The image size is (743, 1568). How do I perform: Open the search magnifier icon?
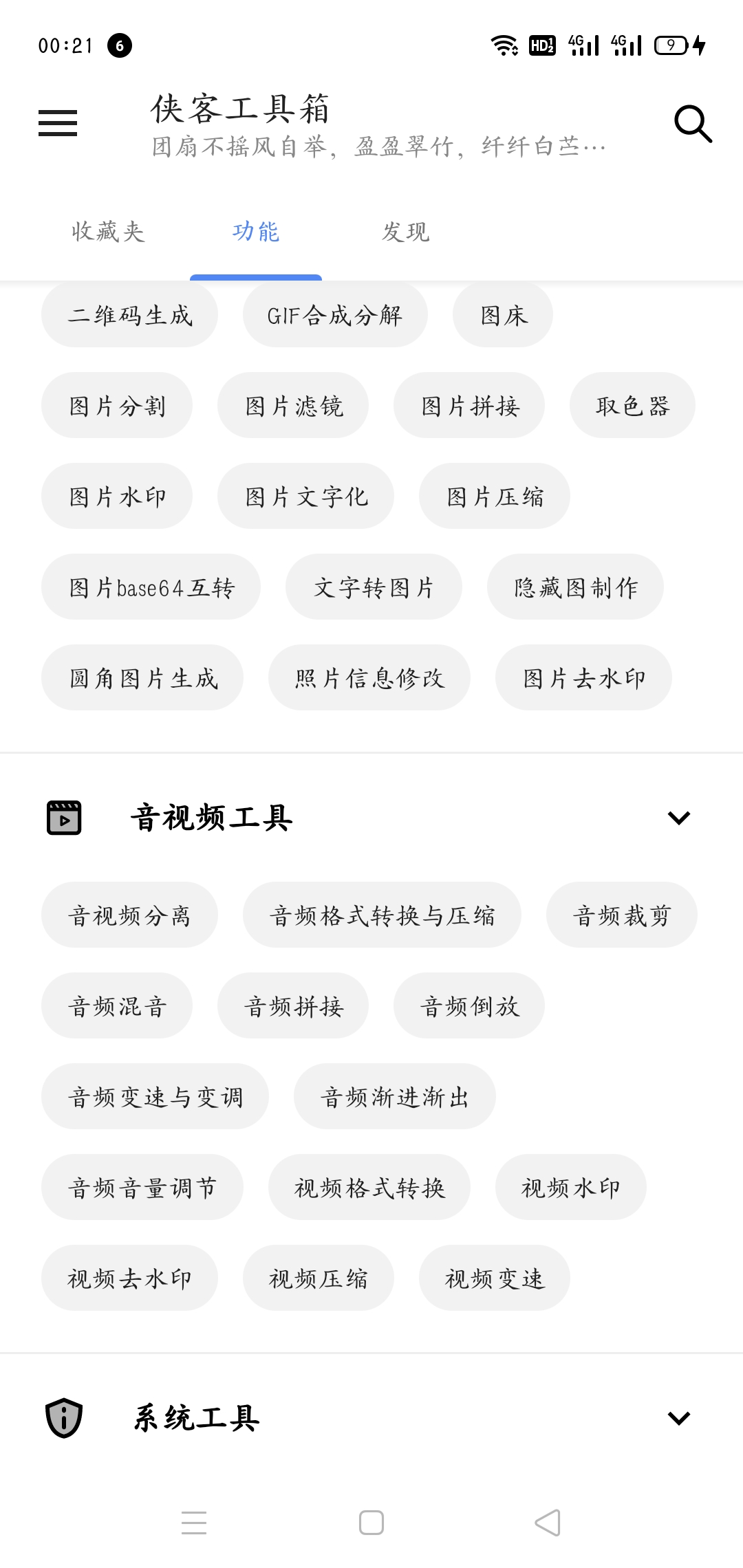[x=692, y=124]
